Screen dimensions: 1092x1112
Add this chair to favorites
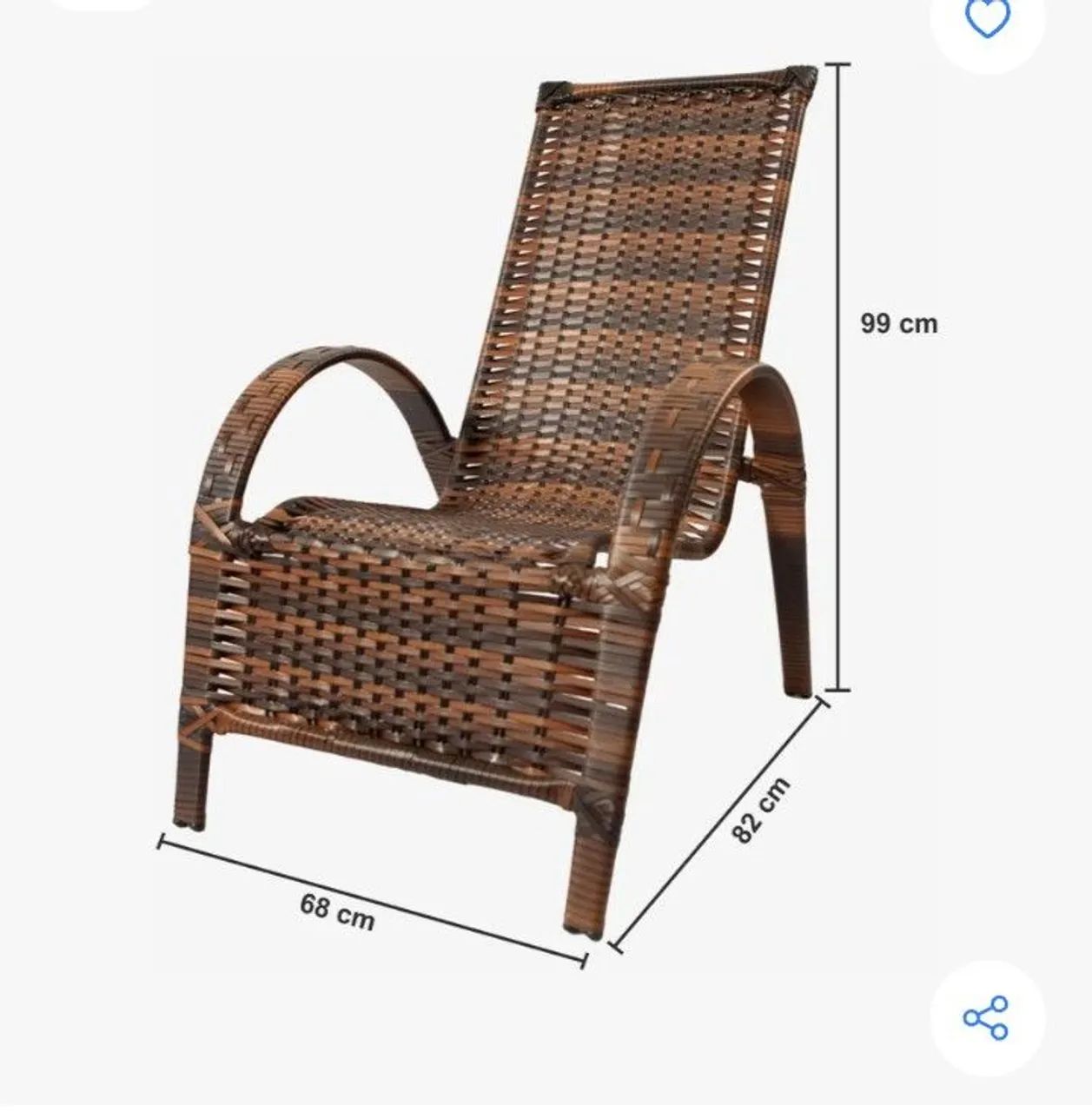coord(987,17)
